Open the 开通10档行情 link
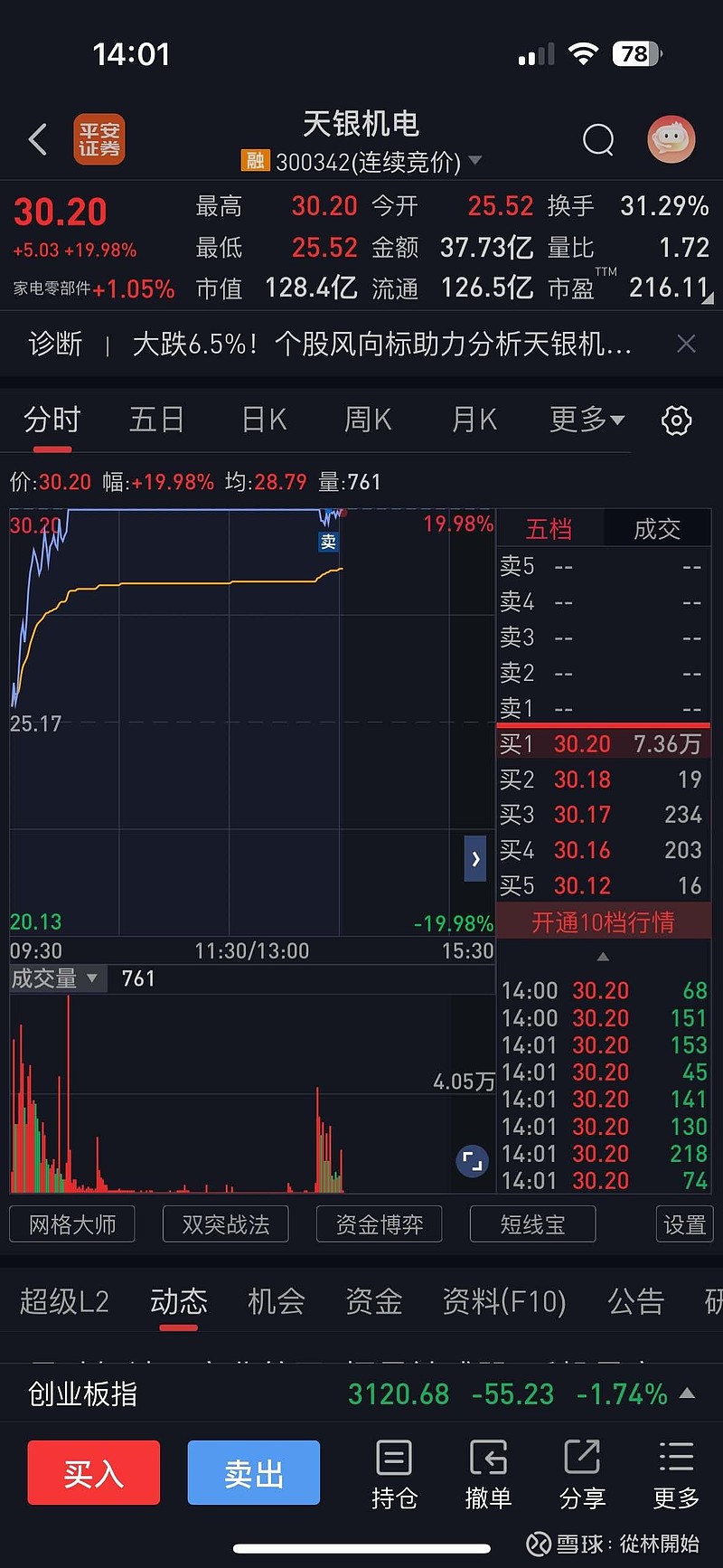The width and height of the screenshot is (723, 1568). [603, 921]
